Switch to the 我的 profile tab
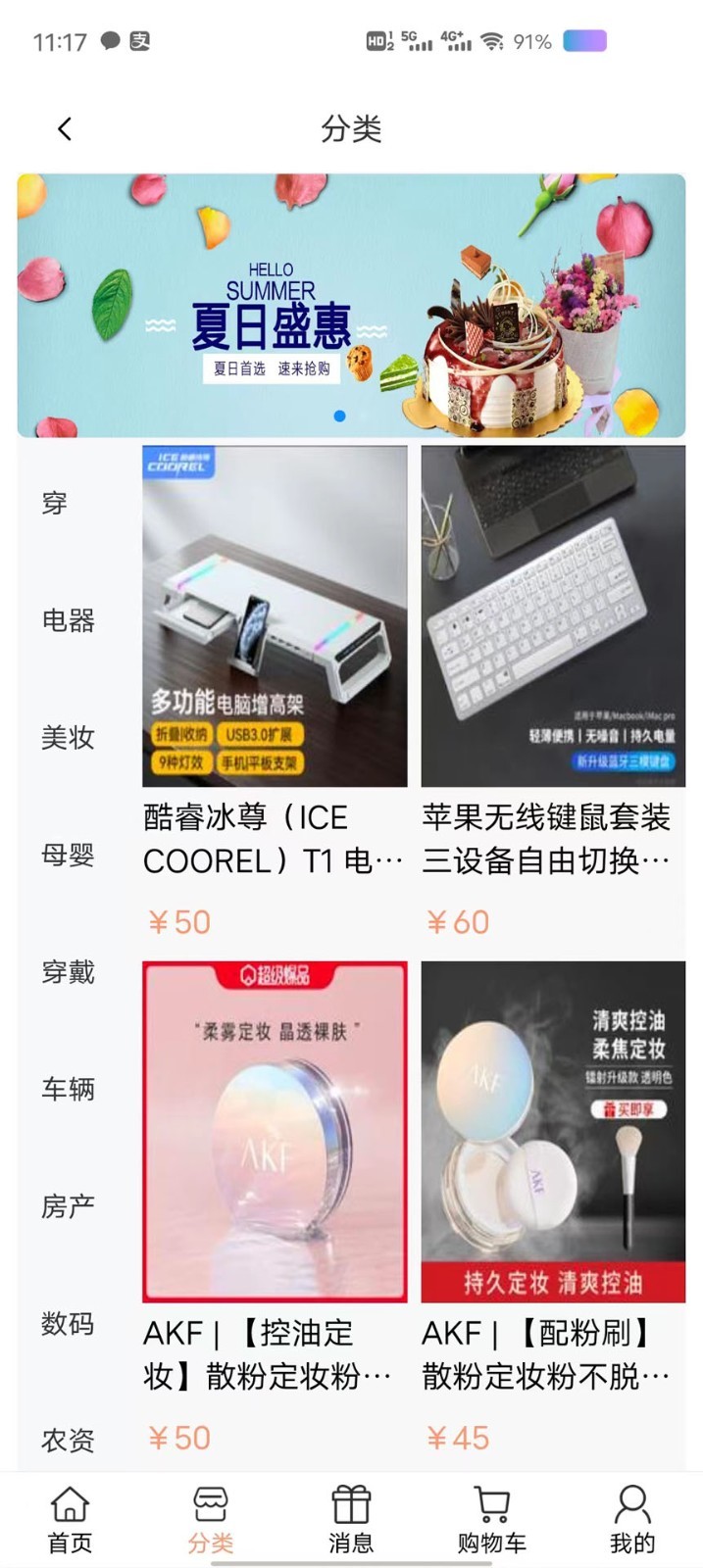The height and width of the screenshot is (1568, 703). 631,1520
